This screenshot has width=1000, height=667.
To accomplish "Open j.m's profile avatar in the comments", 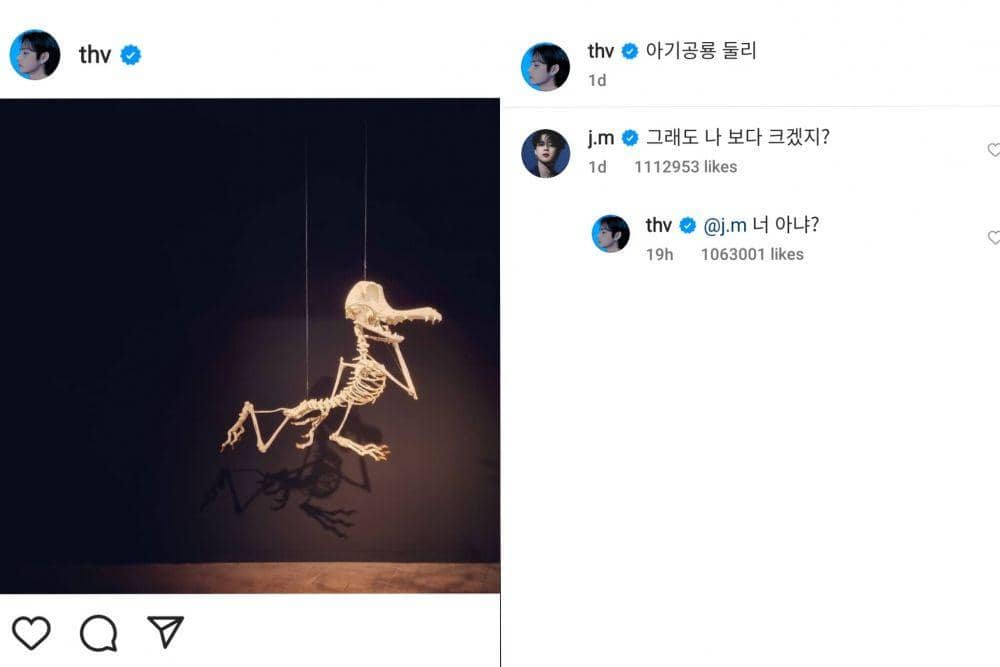I will [x=545, y=153].
